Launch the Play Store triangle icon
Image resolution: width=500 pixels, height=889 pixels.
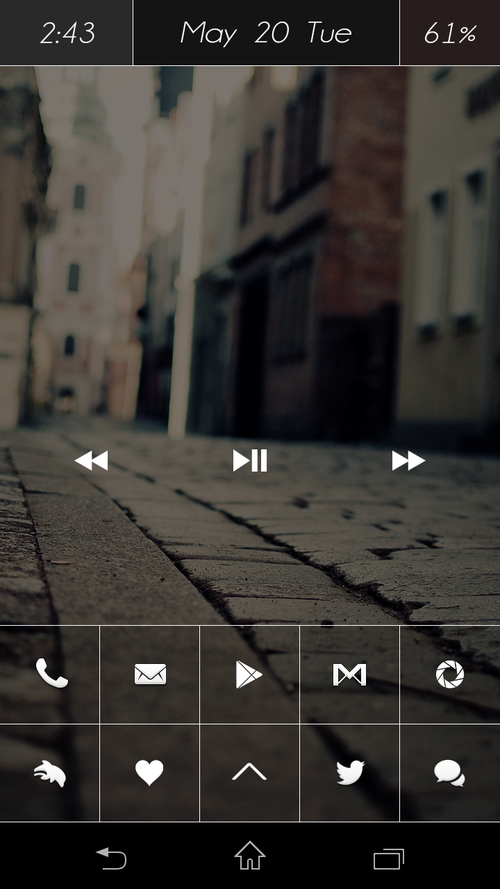[x=249, y=674]
